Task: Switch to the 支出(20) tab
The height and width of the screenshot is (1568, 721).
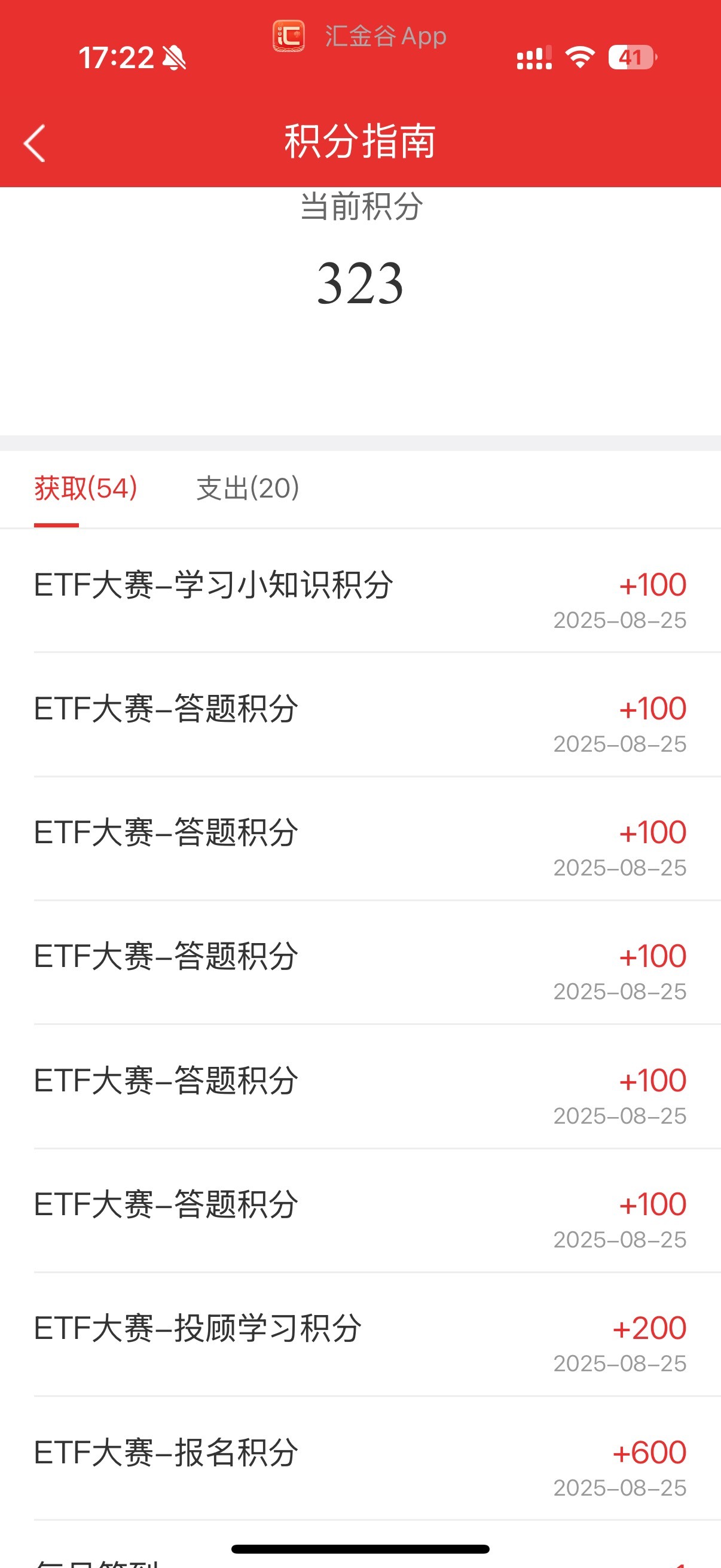Action: 248,488
